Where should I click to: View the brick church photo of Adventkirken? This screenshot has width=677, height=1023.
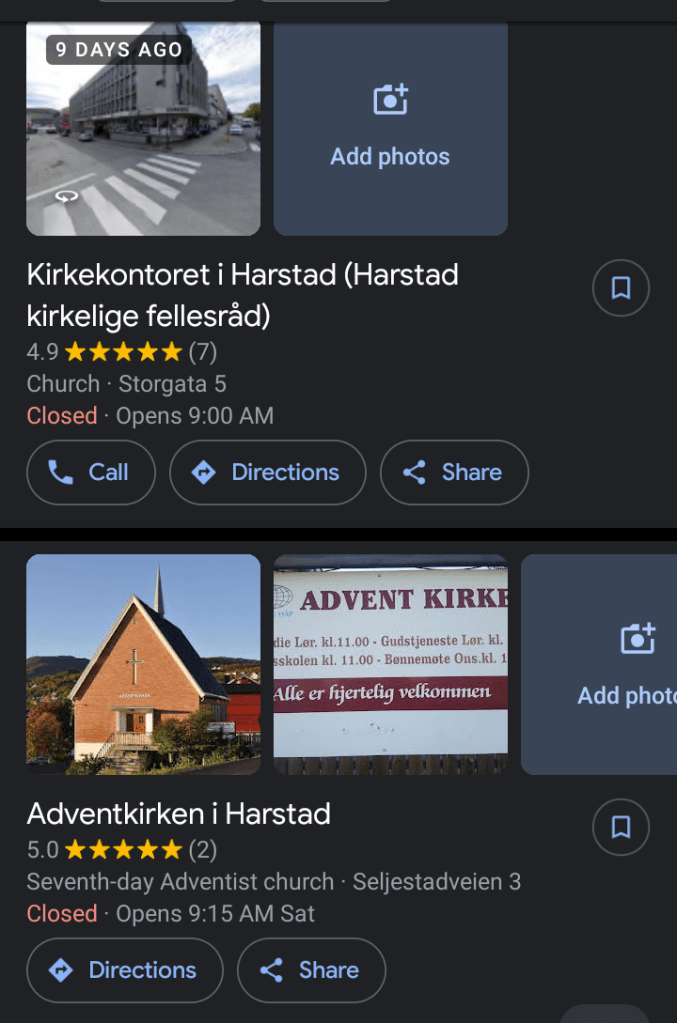[x=143, y=664]
